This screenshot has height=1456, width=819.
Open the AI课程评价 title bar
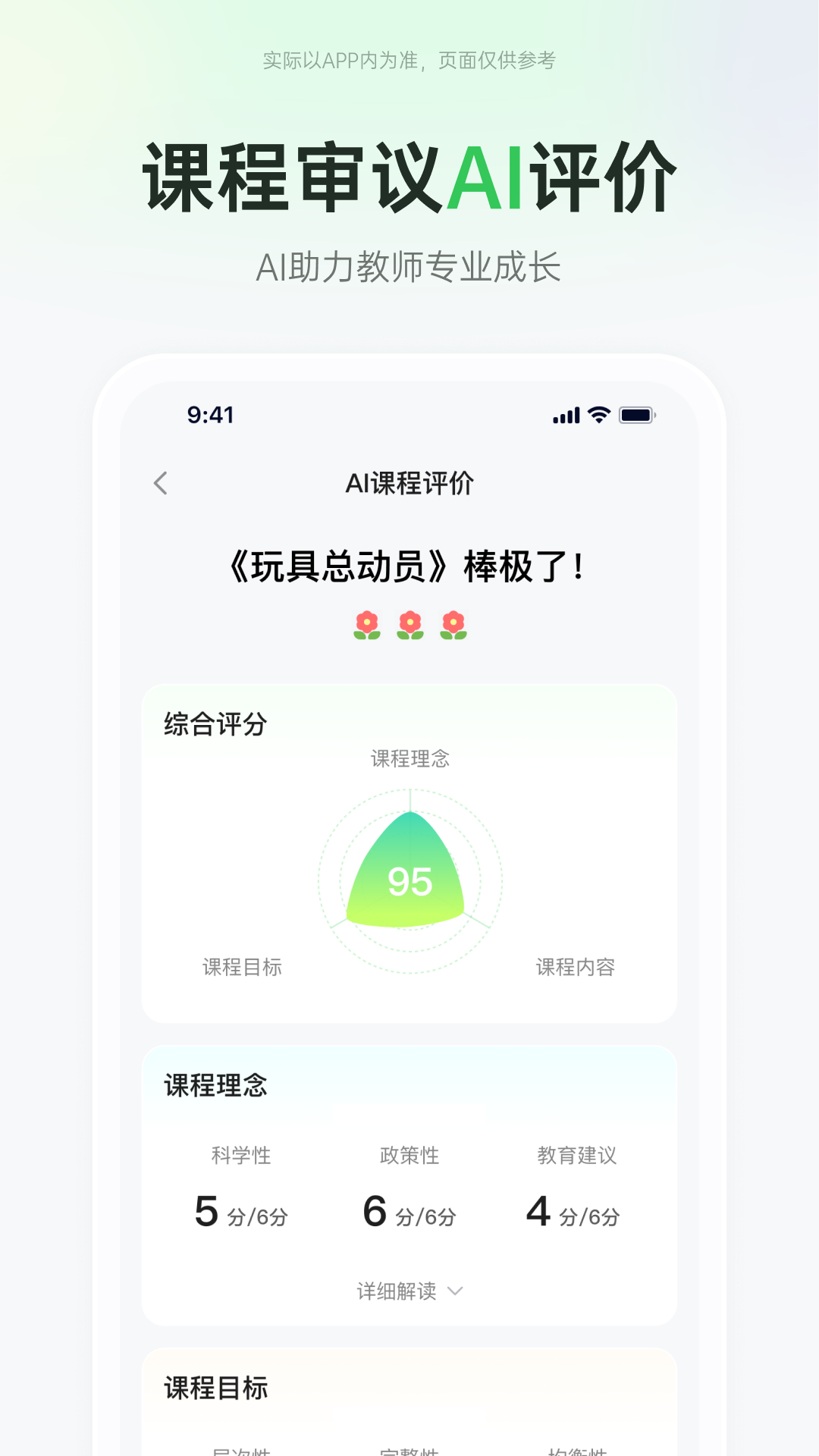click(x=409, y=483)
